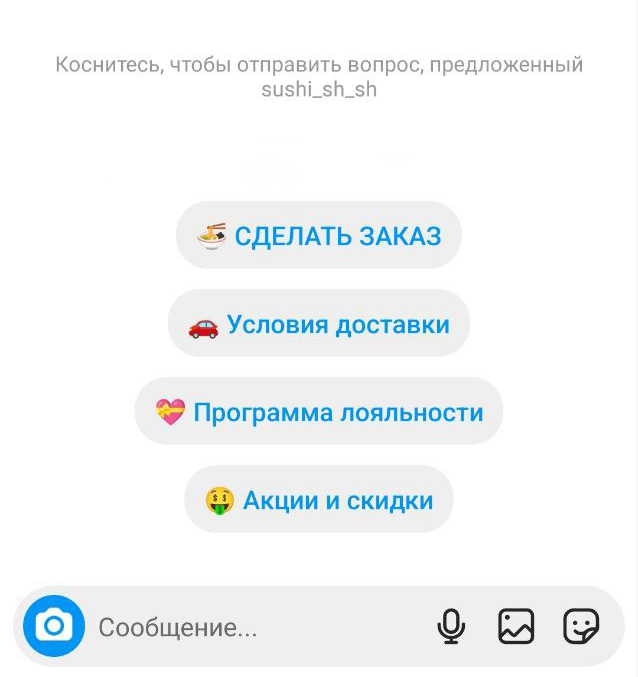Open the camera from the message bar
The image size is (638, 677).
pos(54,627)
